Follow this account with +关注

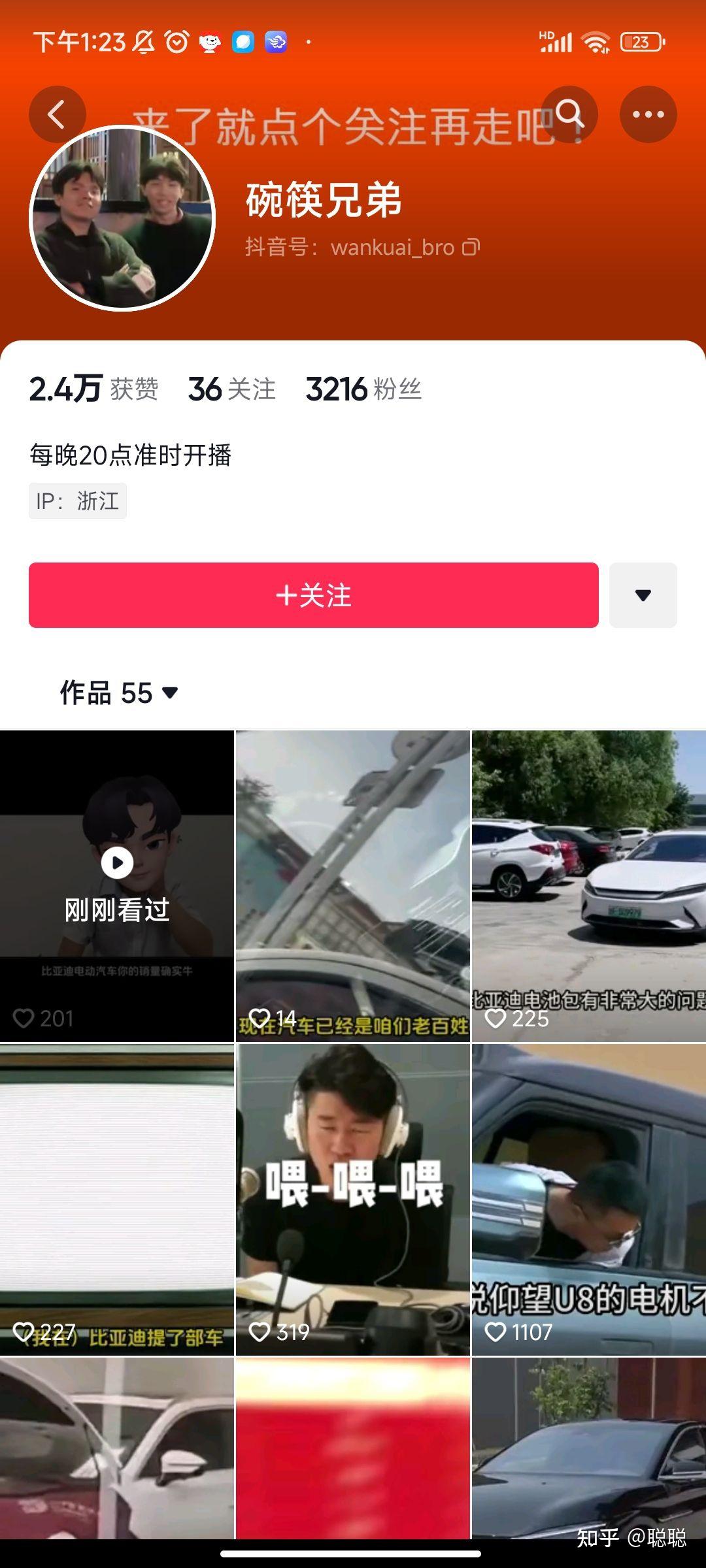313,595
